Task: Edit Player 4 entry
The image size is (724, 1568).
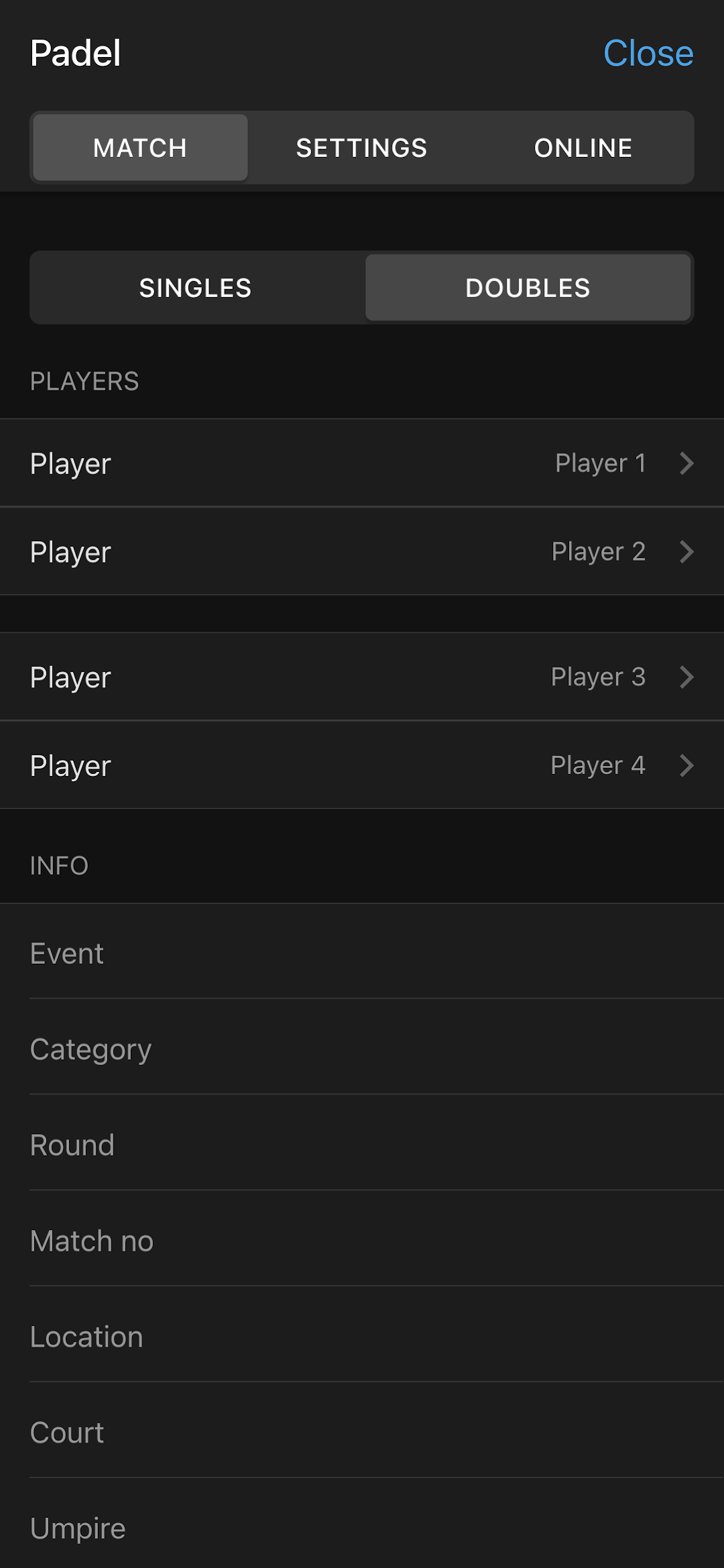Action: click(x=362, y=765)
